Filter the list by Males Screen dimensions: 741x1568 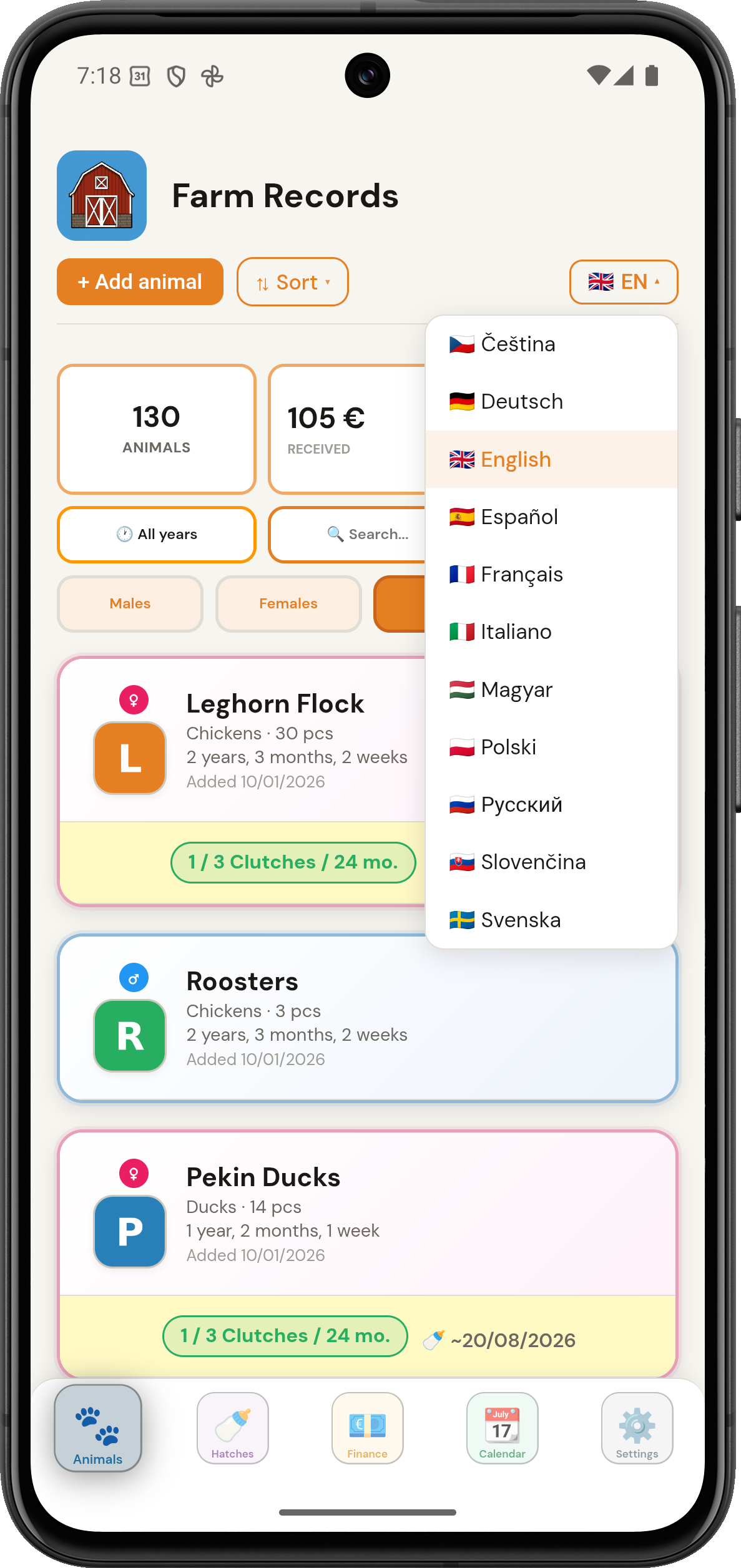(x=130, y=603)
